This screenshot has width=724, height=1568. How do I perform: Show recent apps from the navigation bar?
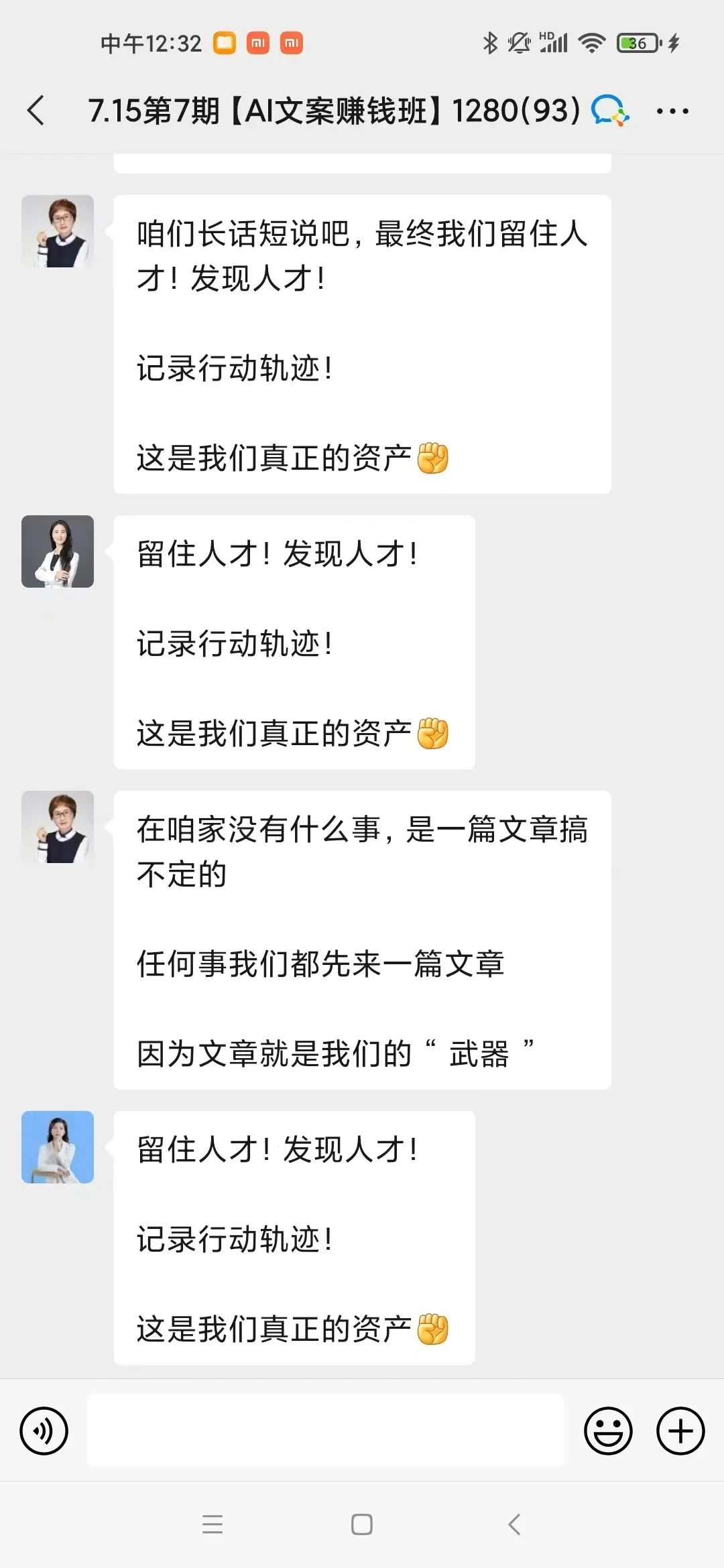point(213,1524)
